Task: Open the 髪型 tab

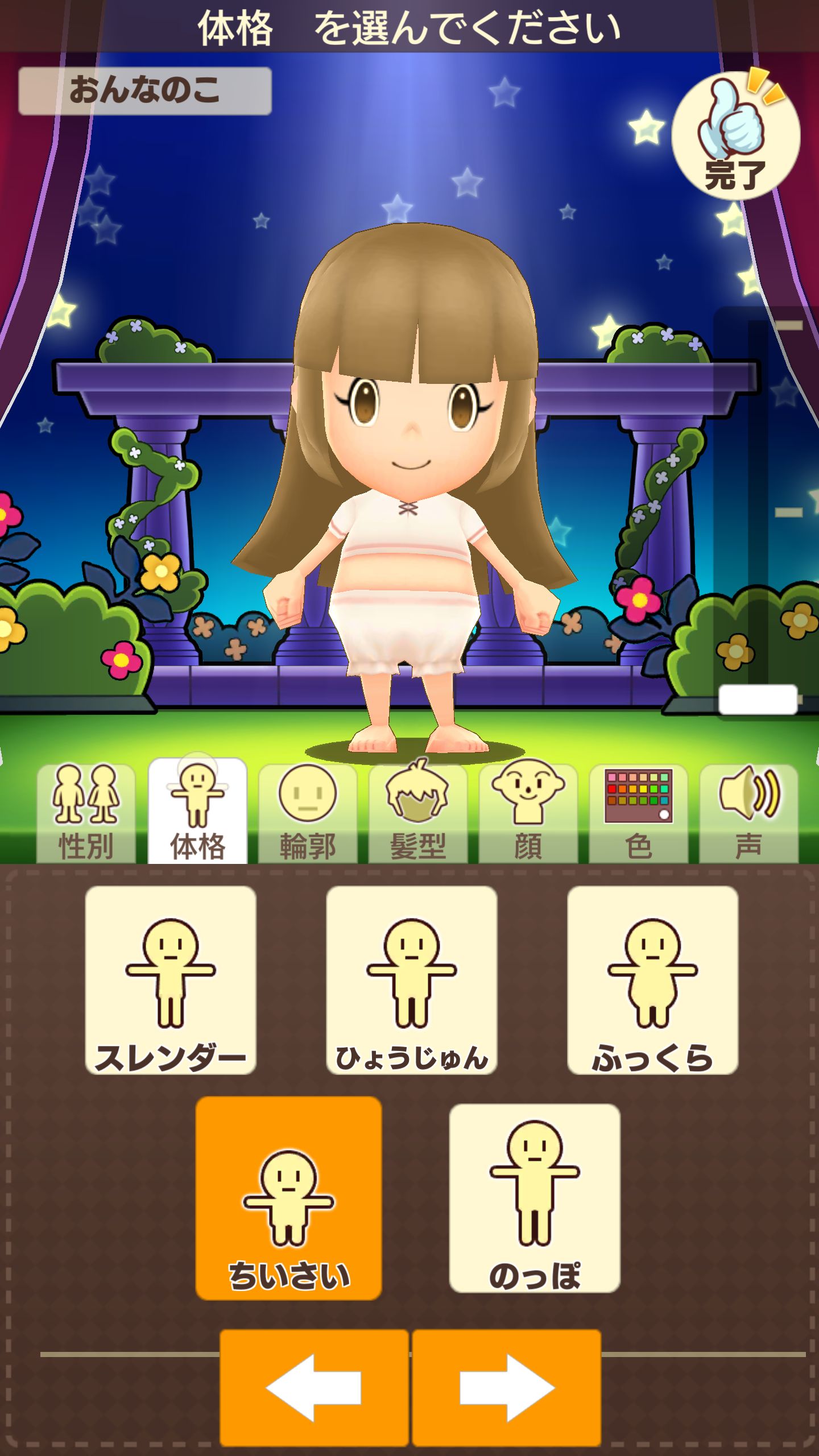Action: coord(418,813)
